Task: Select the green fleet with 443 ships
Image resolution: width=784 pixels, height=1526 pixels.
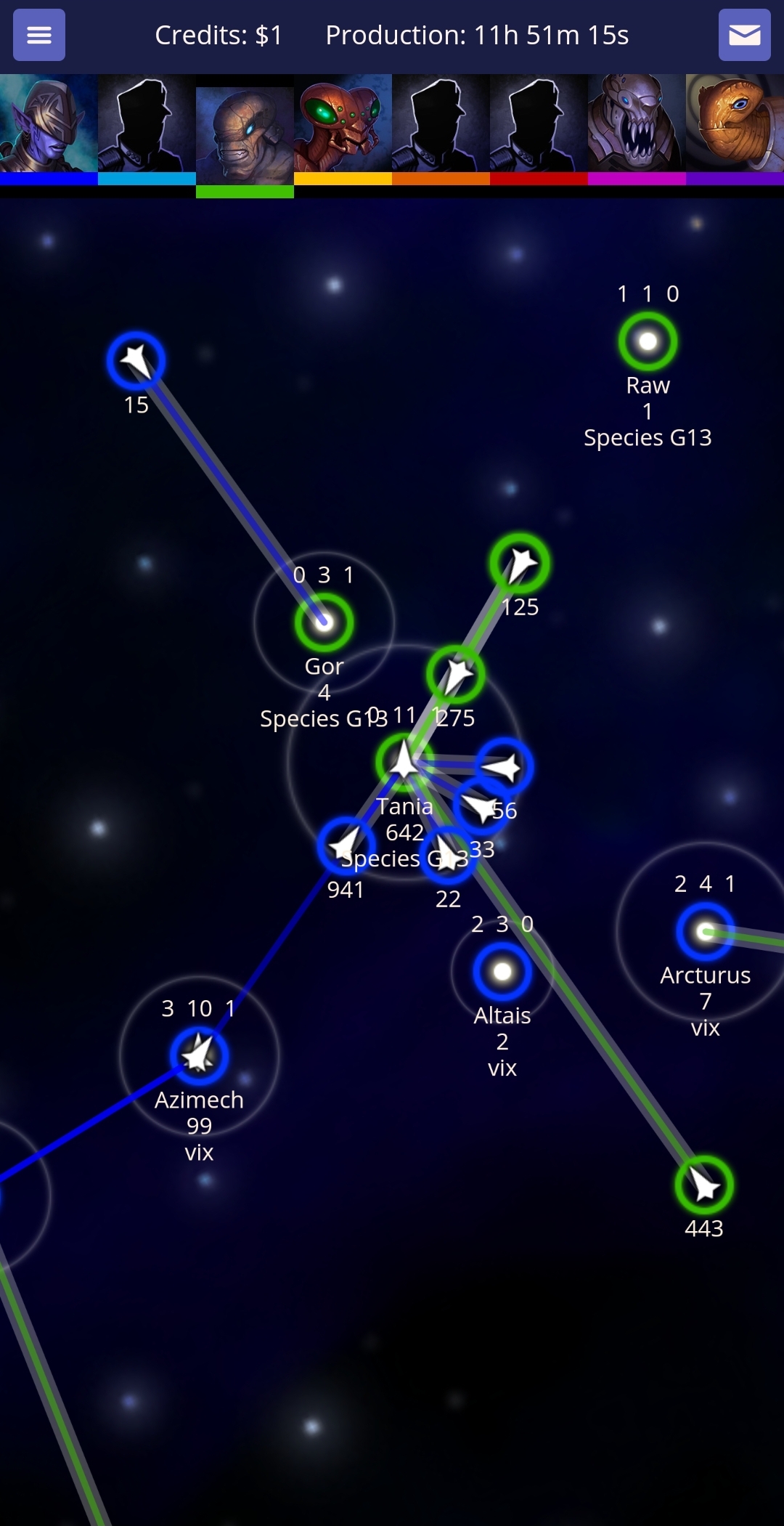Action: 704,1185
